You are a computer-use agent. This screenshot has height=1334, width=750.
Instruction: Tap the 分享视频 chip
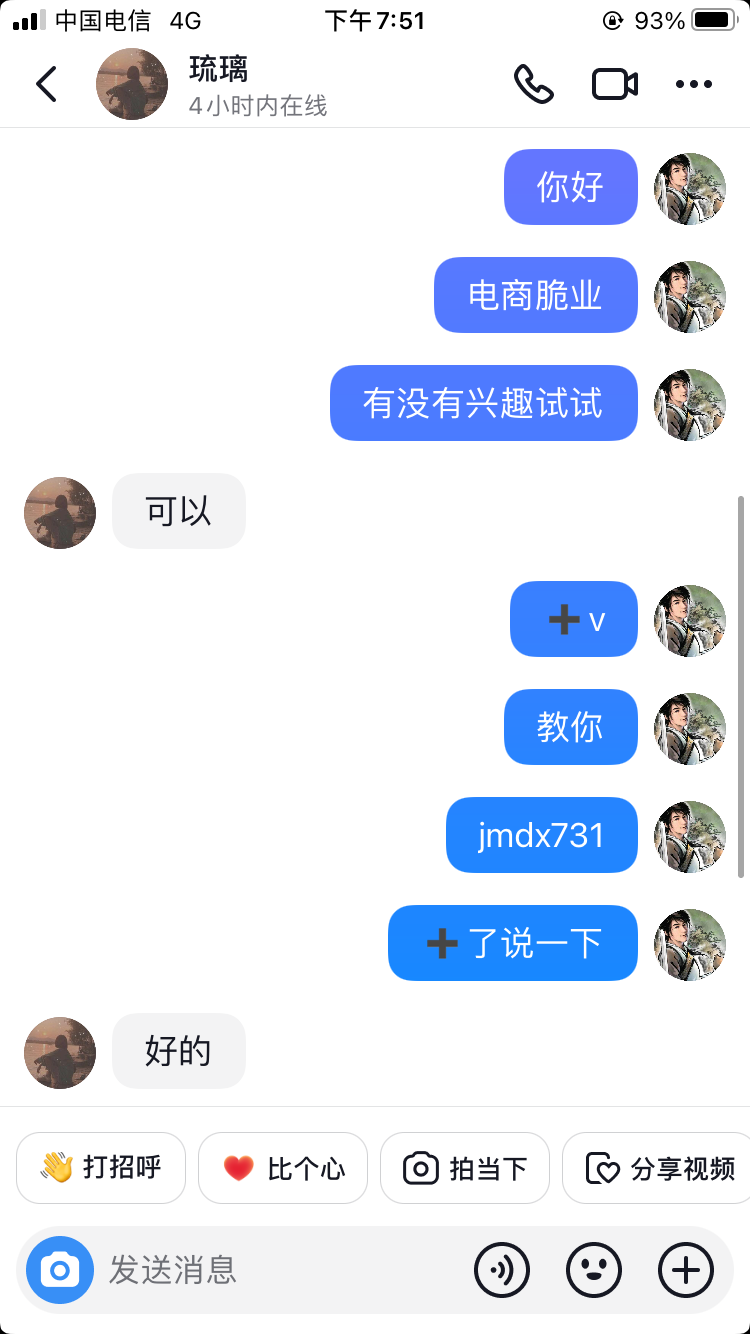661,1167
